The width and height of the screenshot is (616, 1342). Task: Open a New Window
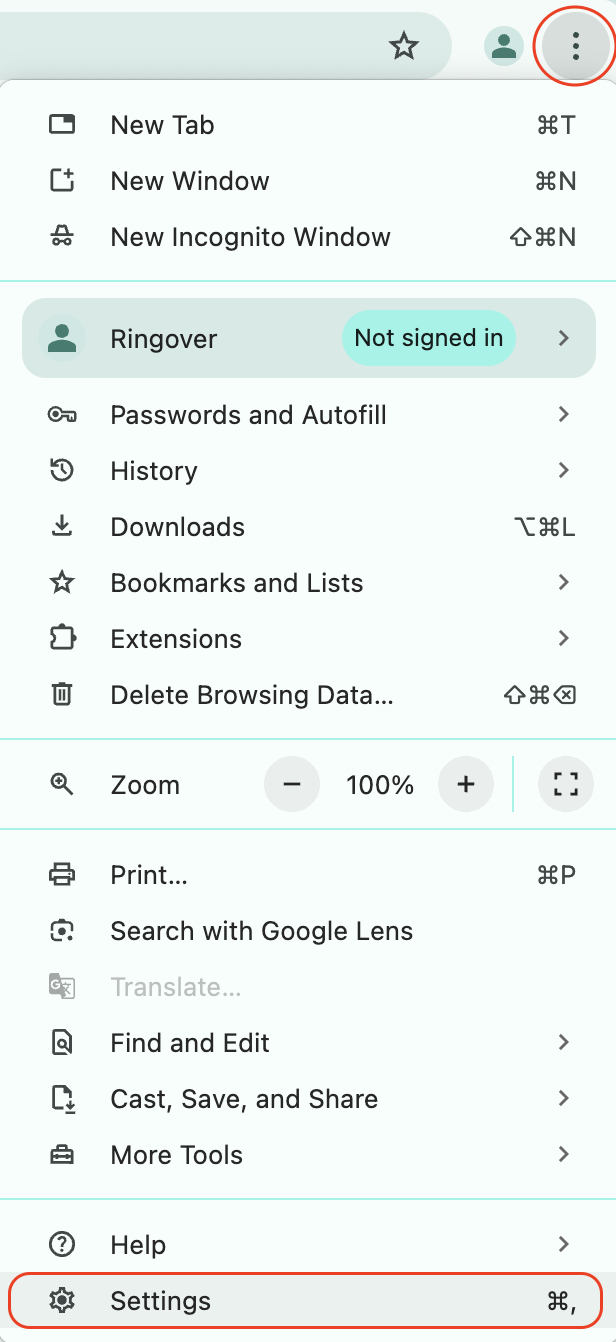308,181
